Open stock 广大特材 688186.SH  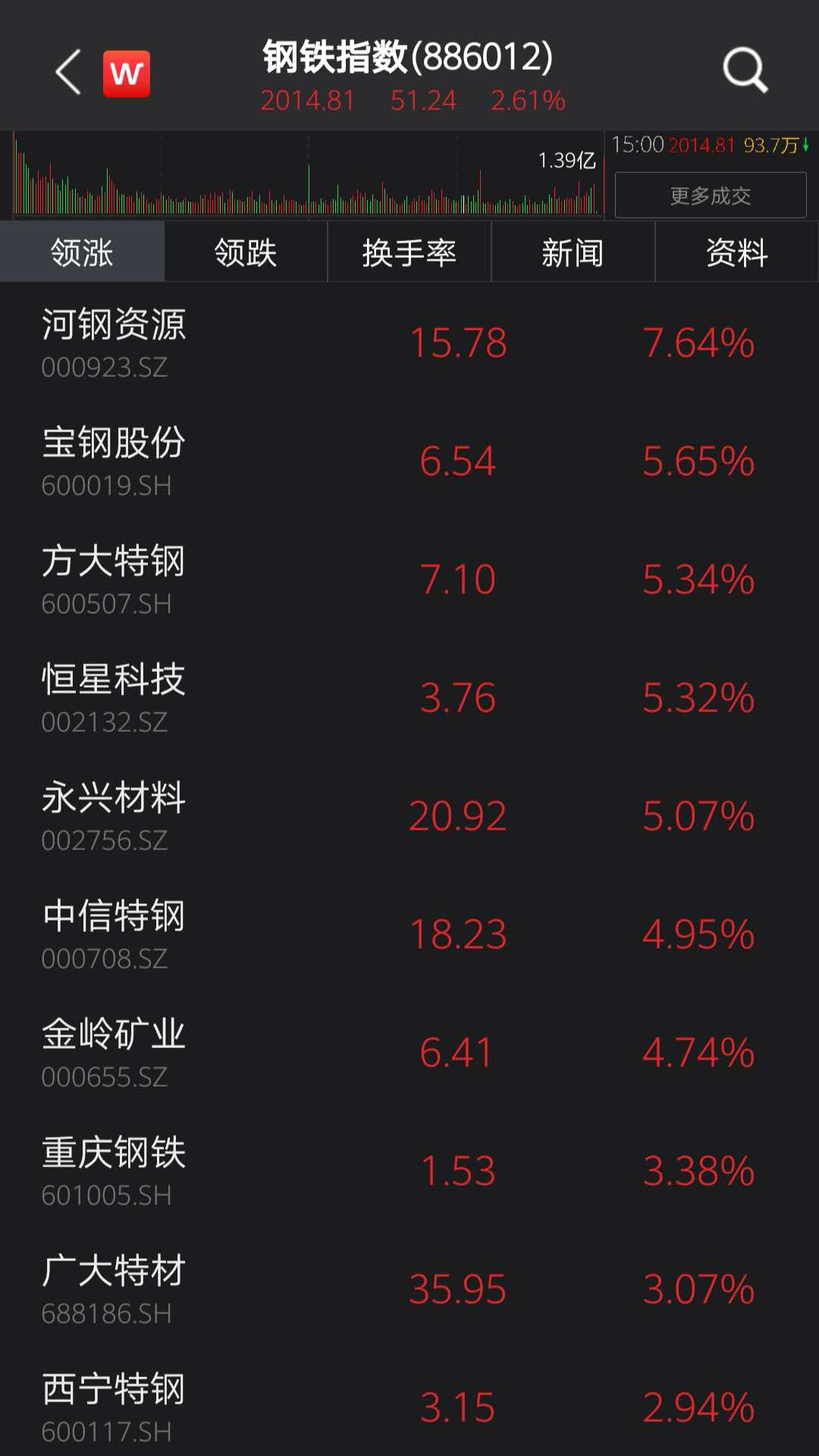tap(409, 1289)
